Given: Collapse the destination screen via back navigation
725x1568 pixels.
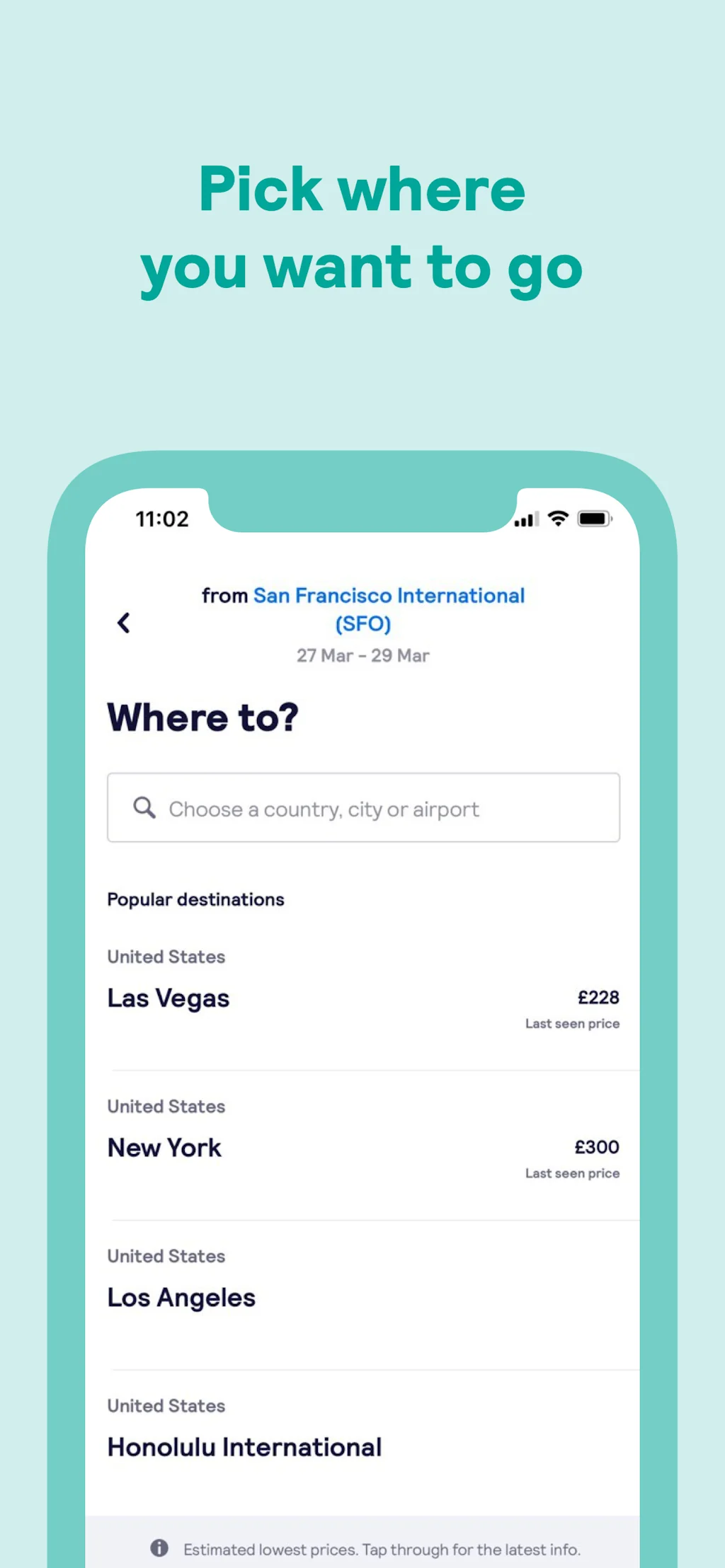Looking at the screenshot, I should click(124, 623).
